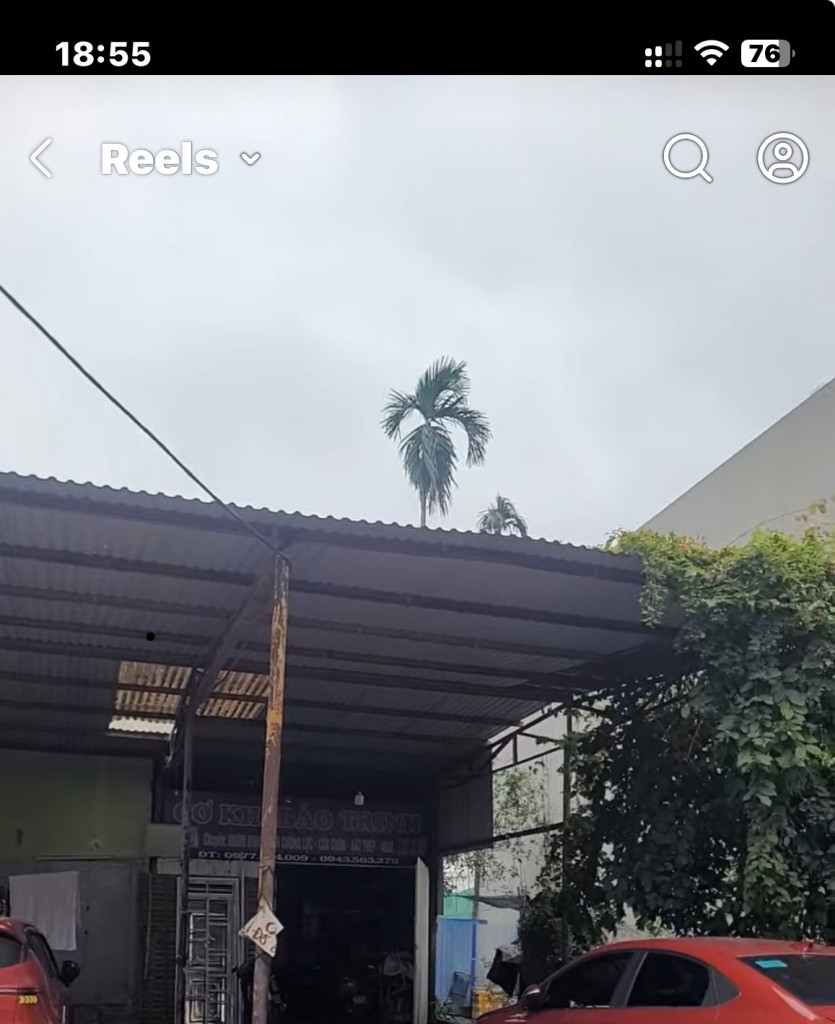Image resolution: width=835 pixels, height=1024 pixels.
Task: Open search with the magnifier icon
Action: (687, 158)
